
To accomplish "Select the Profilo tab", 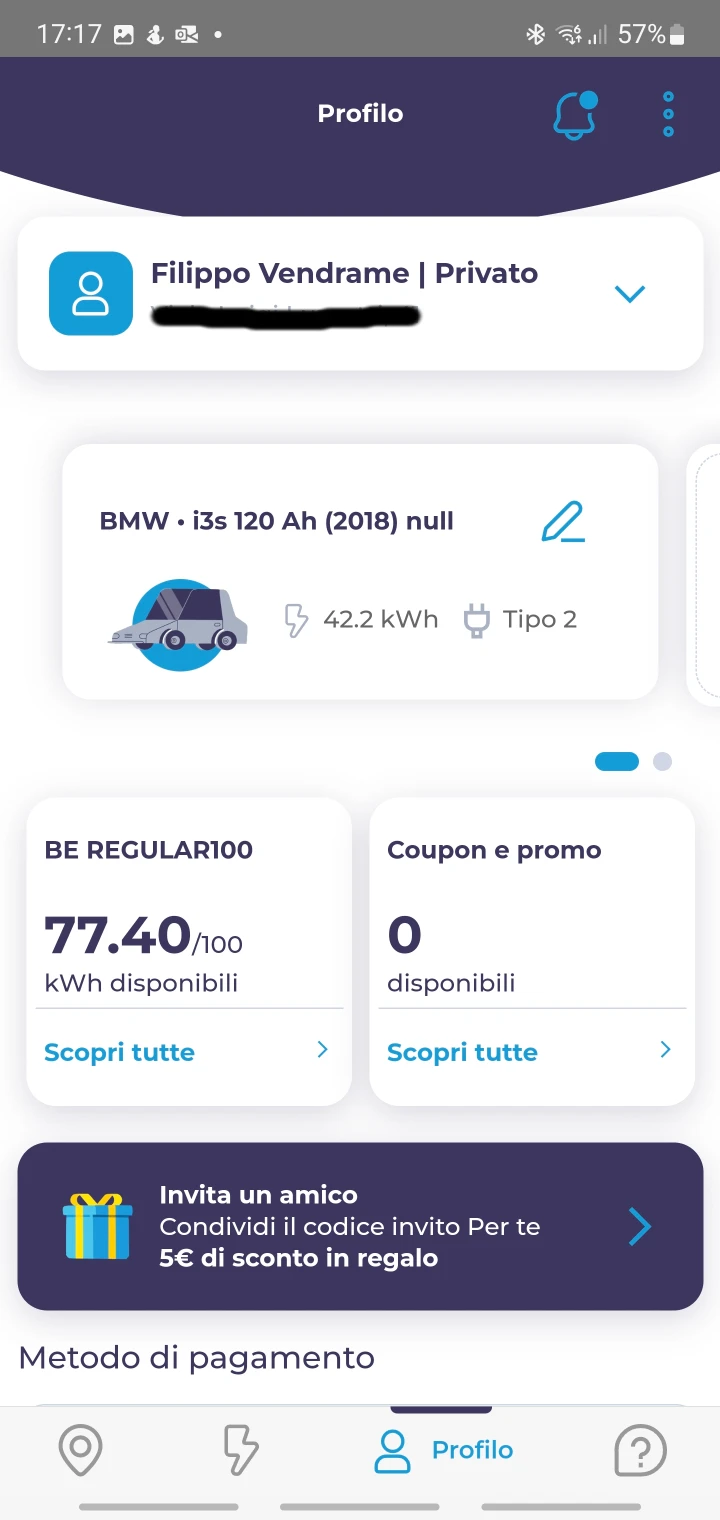I will click(442, 1450).
